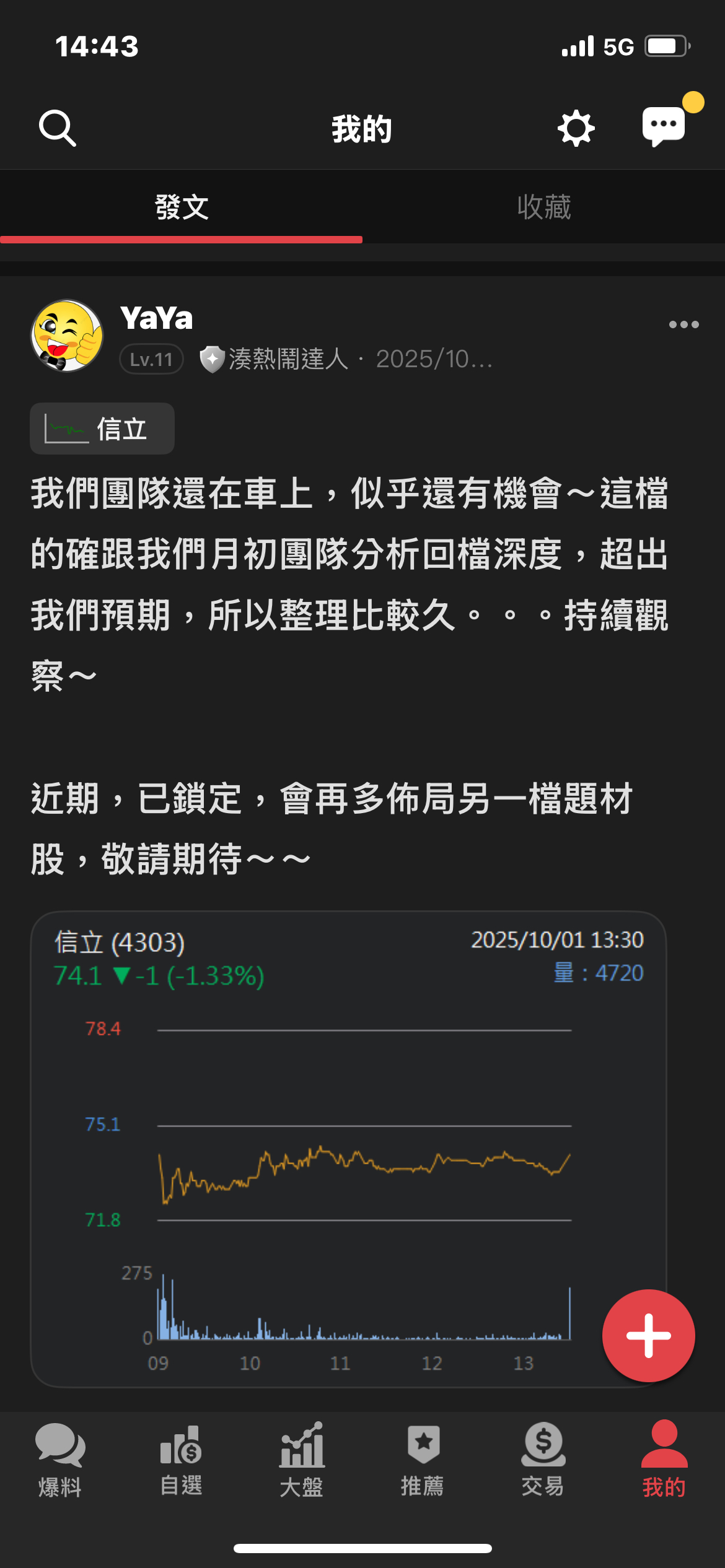Image resolution: width=725 pixels, height=1568 pixels.
Task: Switch to the 收藏 tab
Action: click(543, 207)
